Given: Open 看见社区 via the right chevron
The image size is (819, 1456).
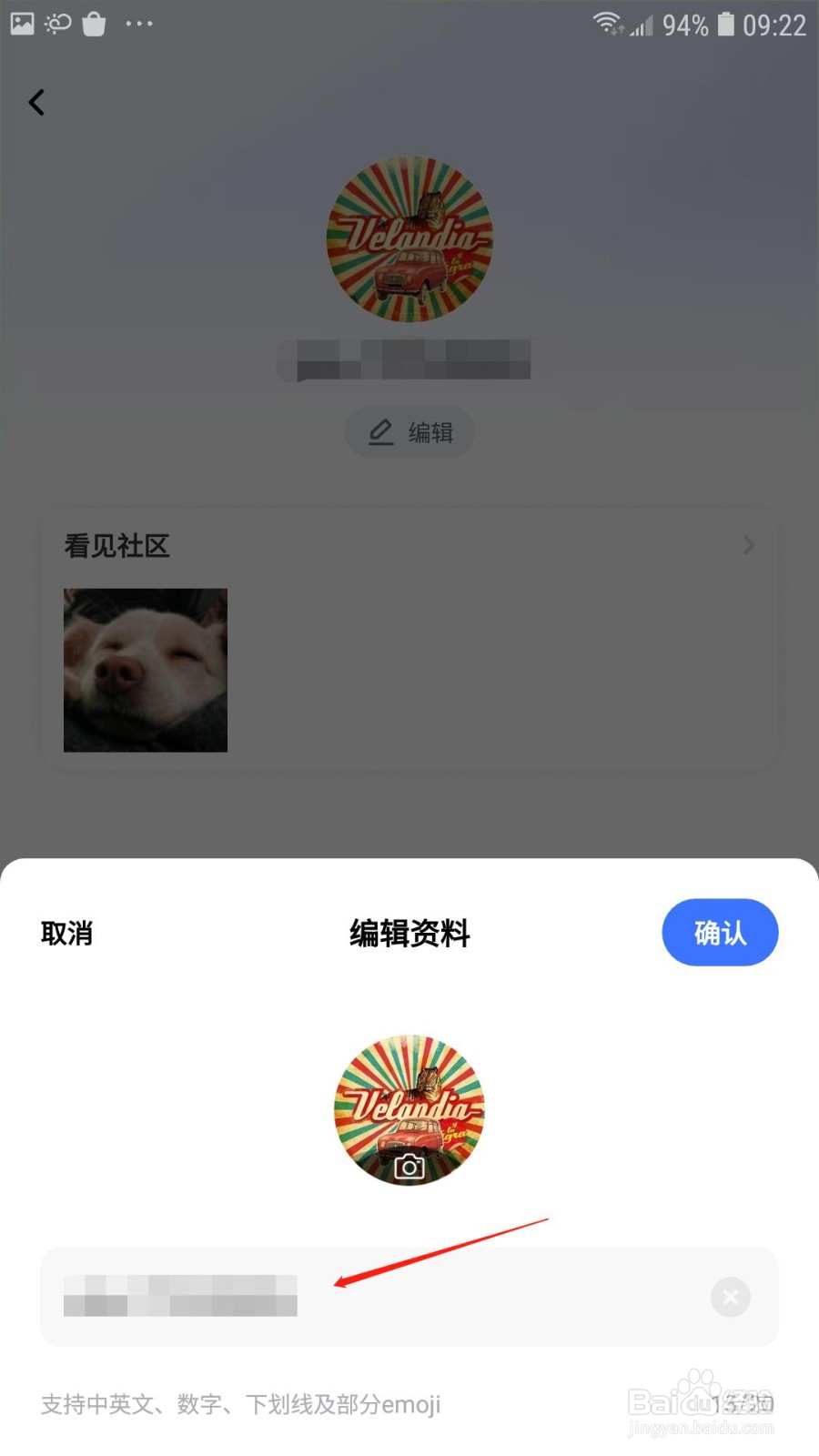Looking at the screenshot, I should pyautogui.click(x=748, y=545).
